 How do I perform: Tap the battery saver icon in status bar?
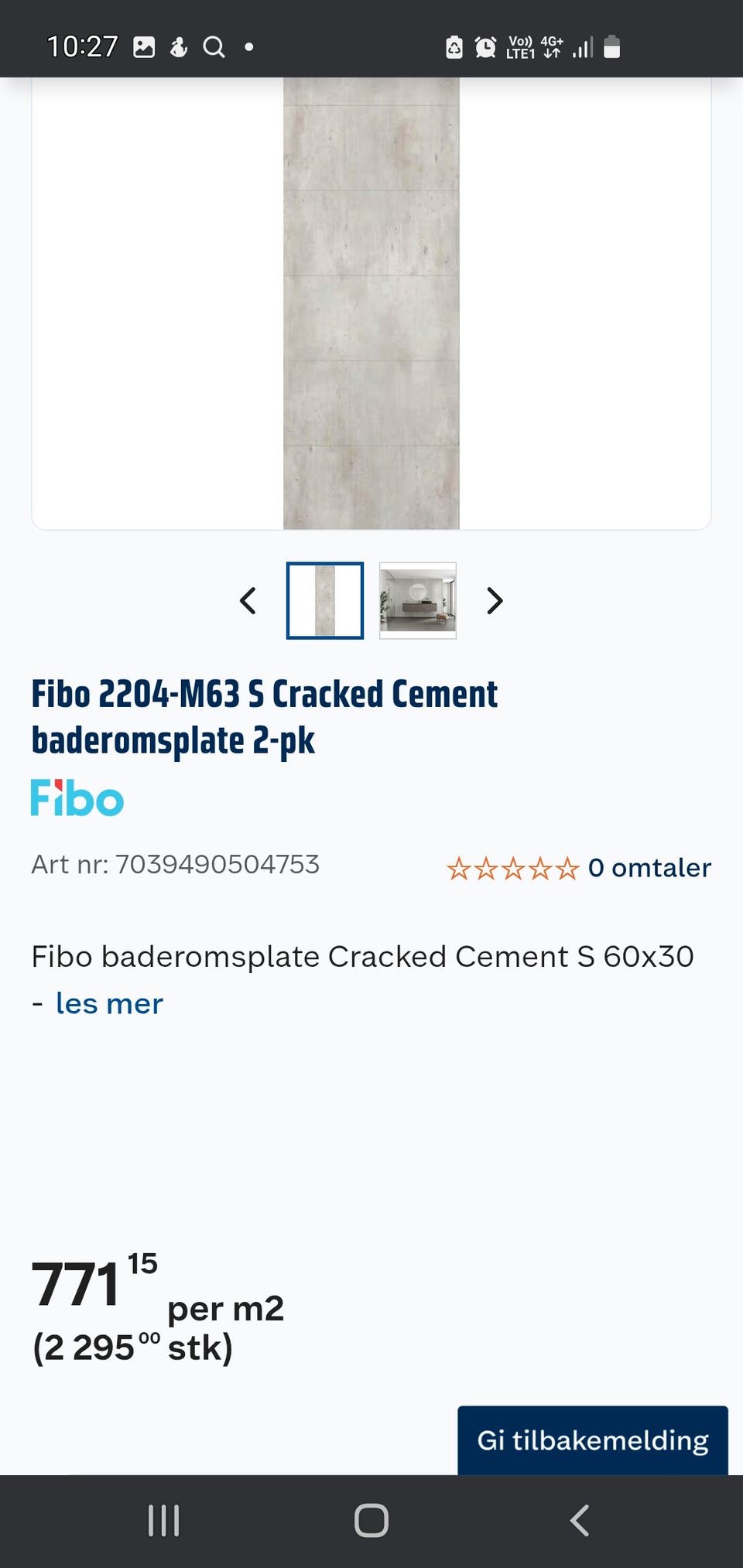coord(453,46)
